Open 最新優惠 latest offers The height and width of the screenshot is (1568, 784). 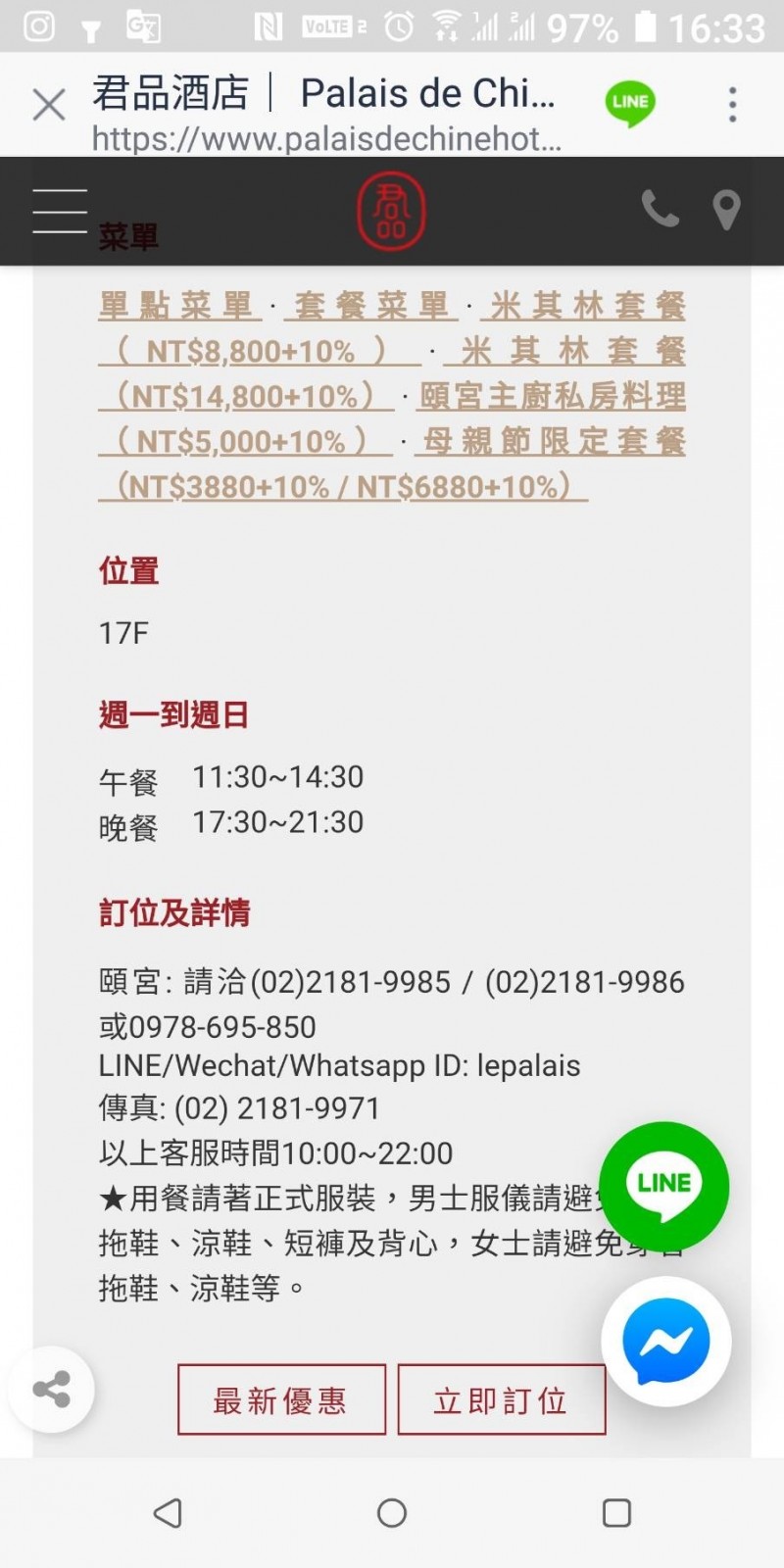[x=281, y=1399]
